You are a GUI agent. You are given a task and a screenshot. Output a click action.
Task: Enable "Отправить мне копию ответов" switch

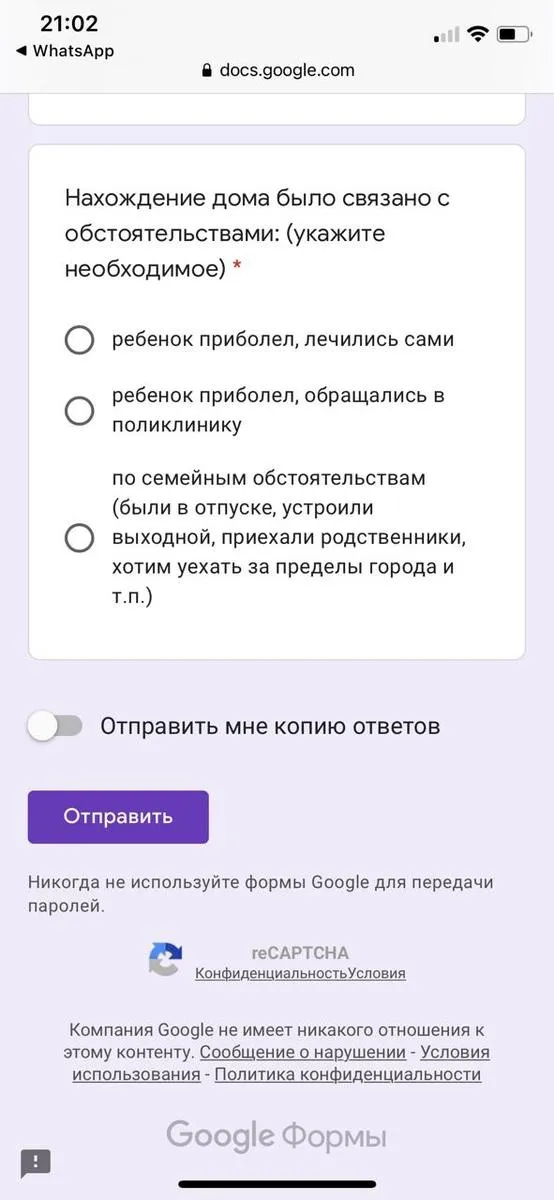point(55,727)
